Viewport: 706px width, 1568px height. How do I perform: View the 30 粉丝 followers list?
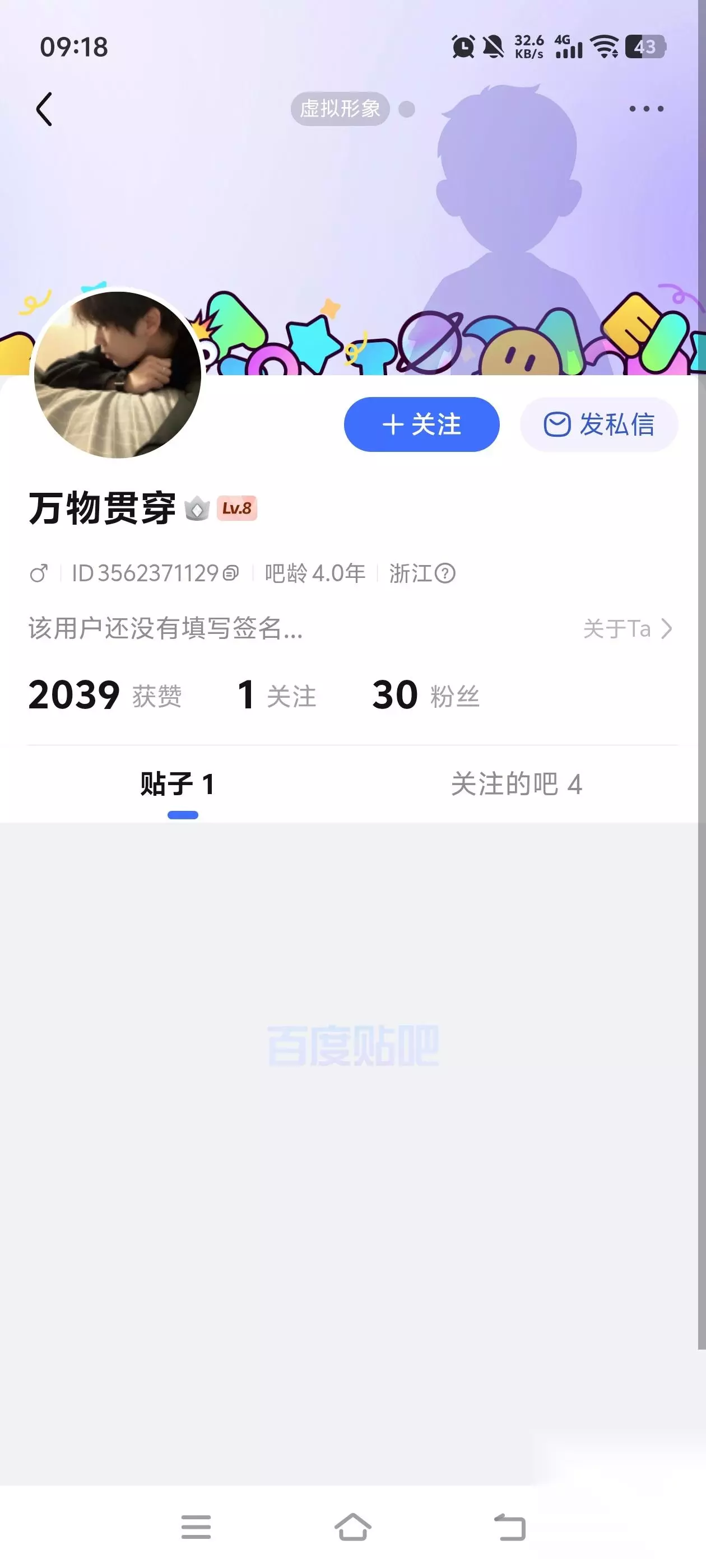426,695
